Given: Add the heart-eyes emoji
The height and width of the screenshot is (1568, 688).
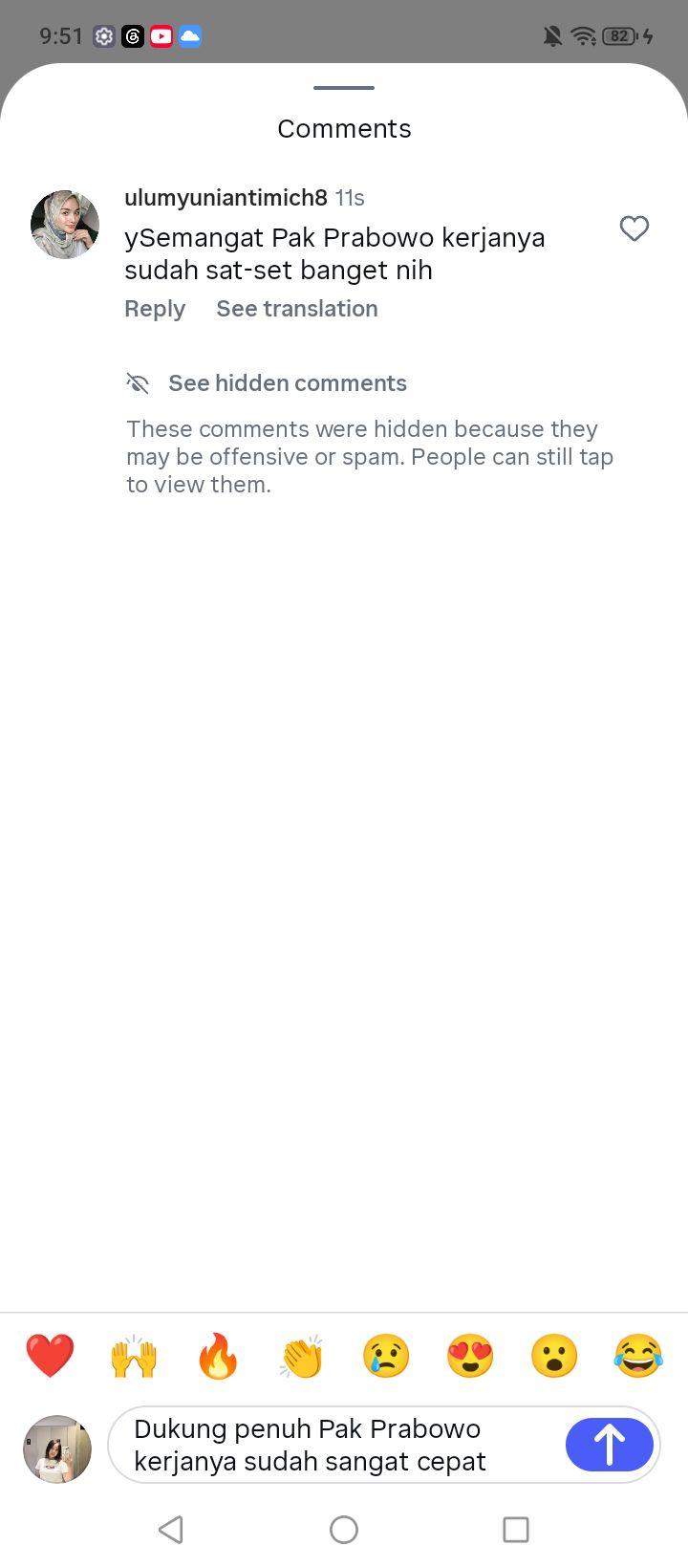Looking at the screenshot, I should 470,1356.
